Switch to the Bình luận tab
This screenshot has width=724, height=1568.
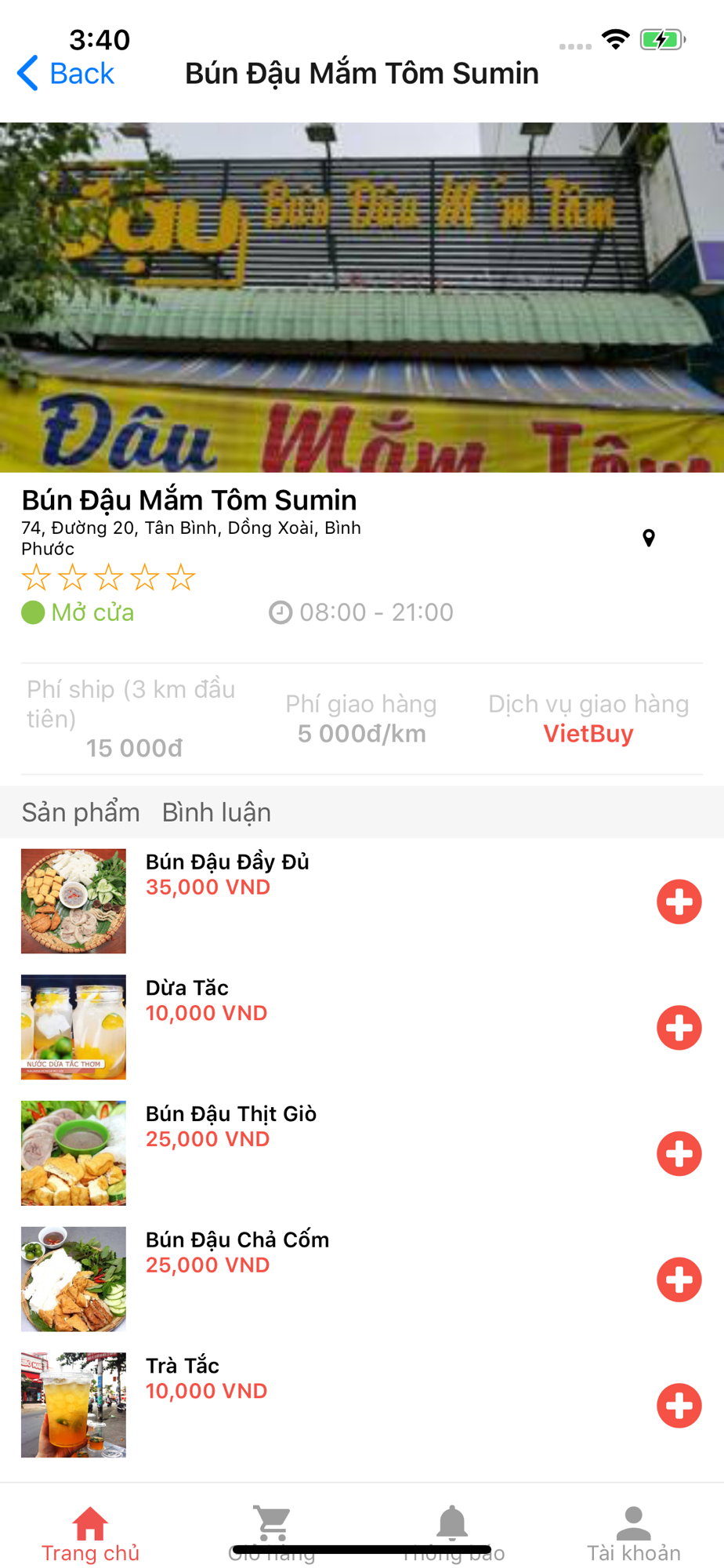click(x=216, y=812)
